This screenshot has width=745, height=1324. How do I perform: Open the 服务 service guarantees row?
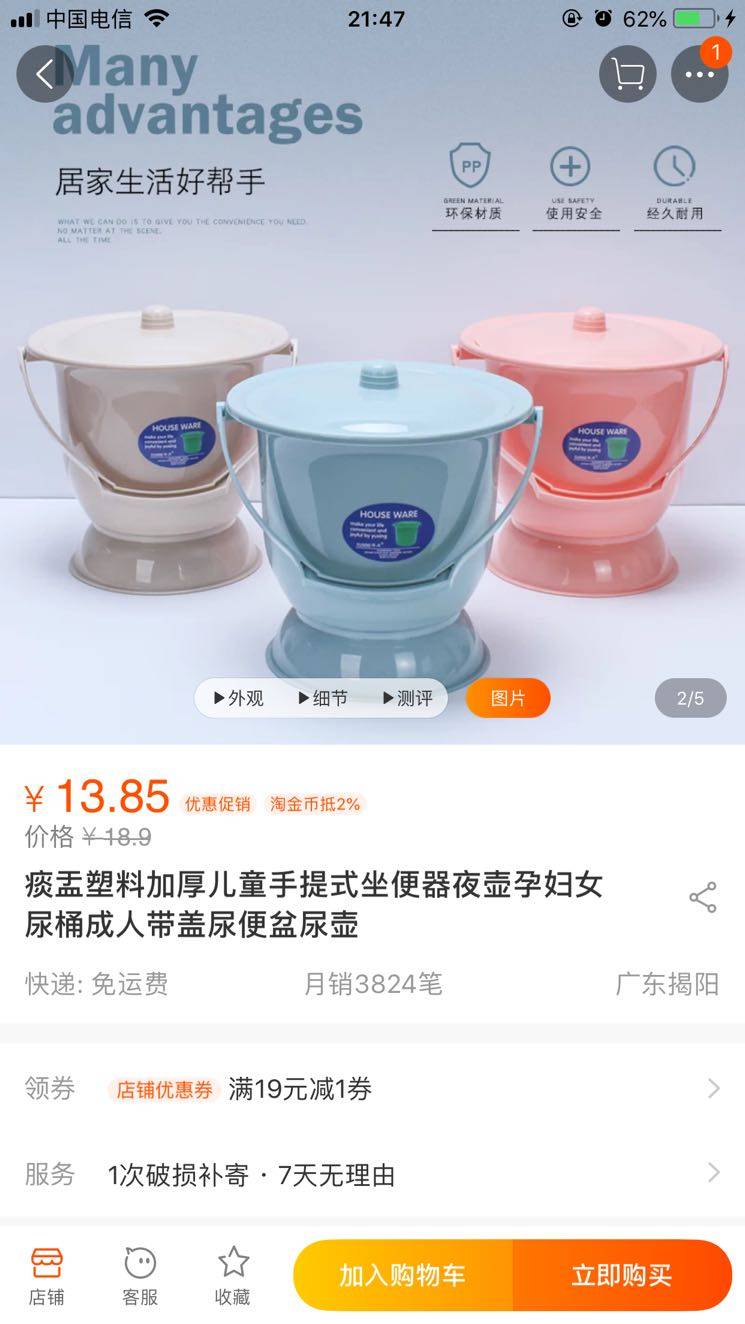point(372,1174)
